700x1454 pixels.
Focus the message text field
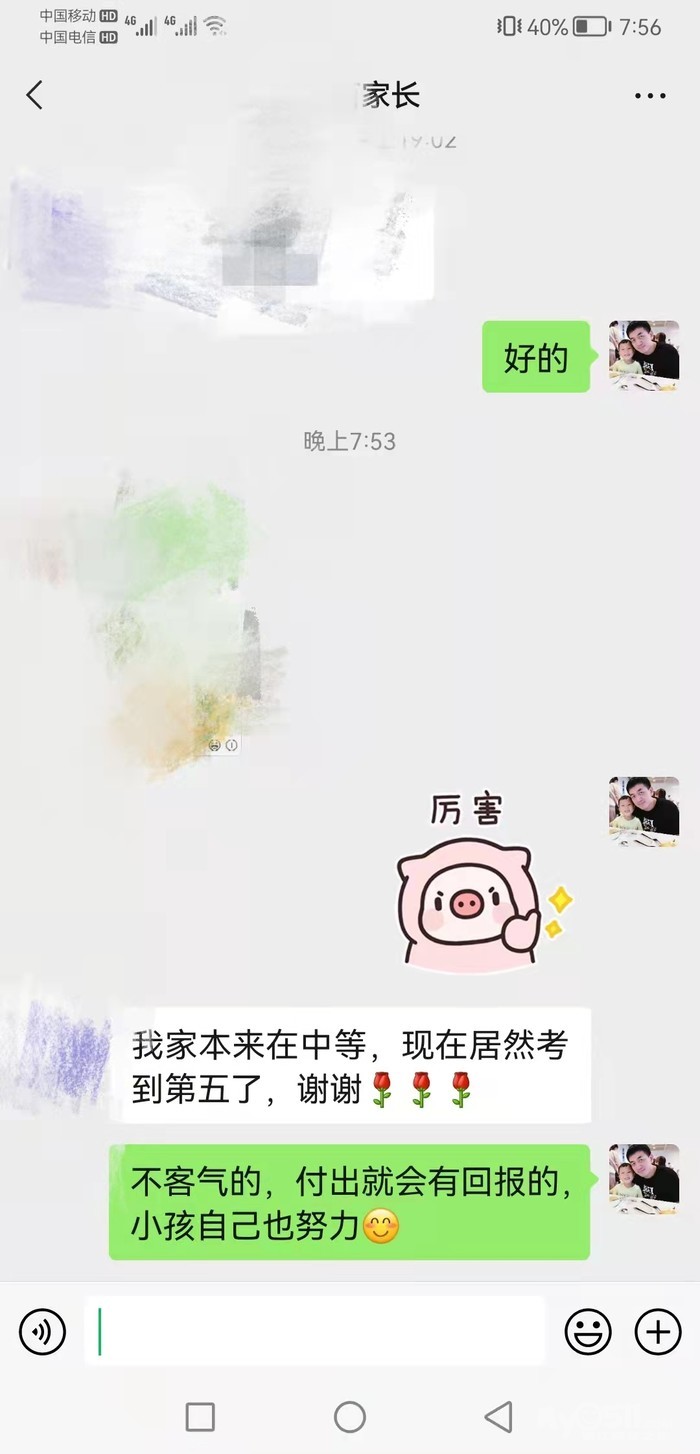pyautogui.click(x=315, y=1331)
